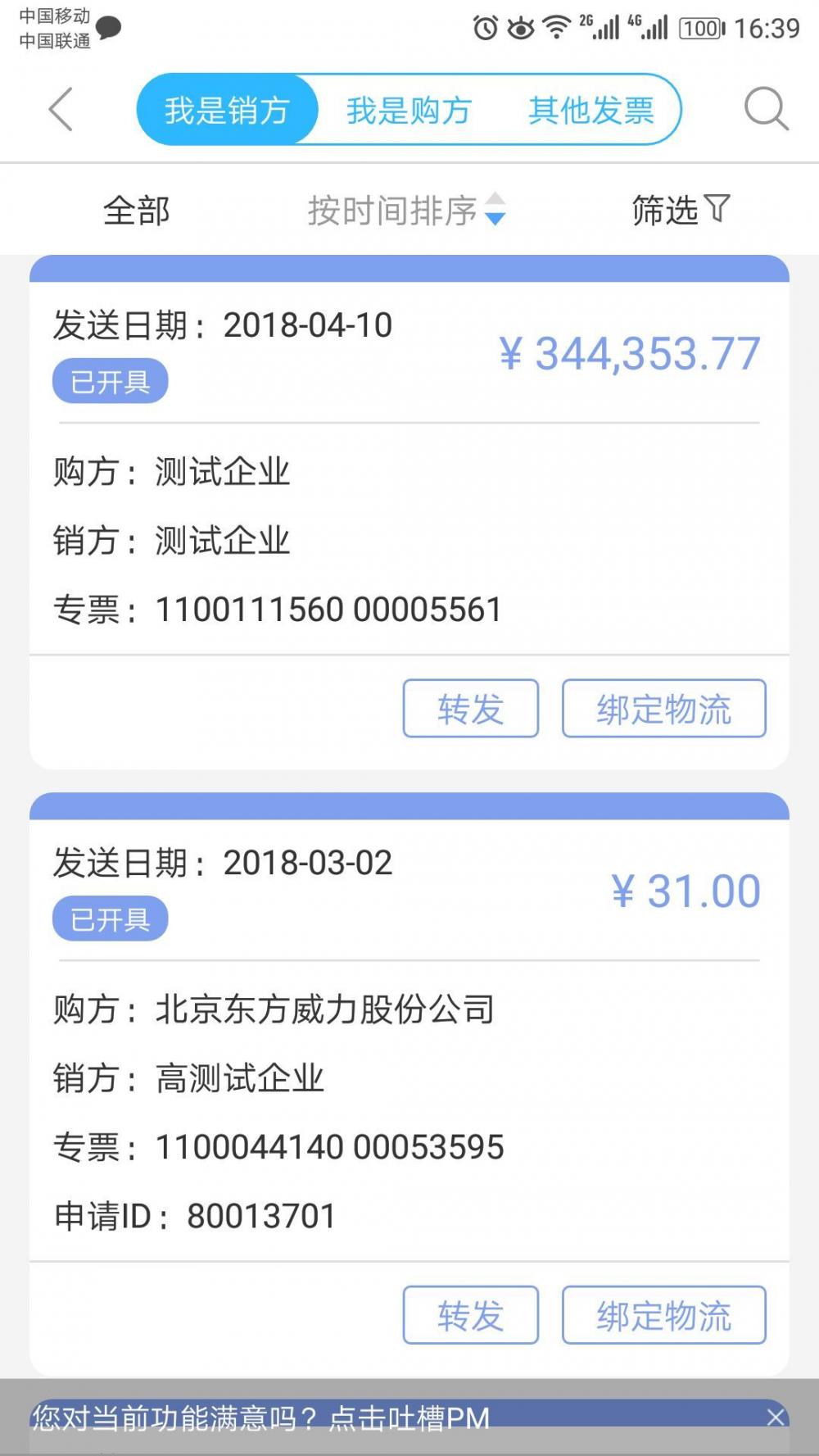Image resolution: width=819 pixels, height=1456 pixels.
Task: Open the invoice card dated 2018-03-02
Action: point(409,1027)
